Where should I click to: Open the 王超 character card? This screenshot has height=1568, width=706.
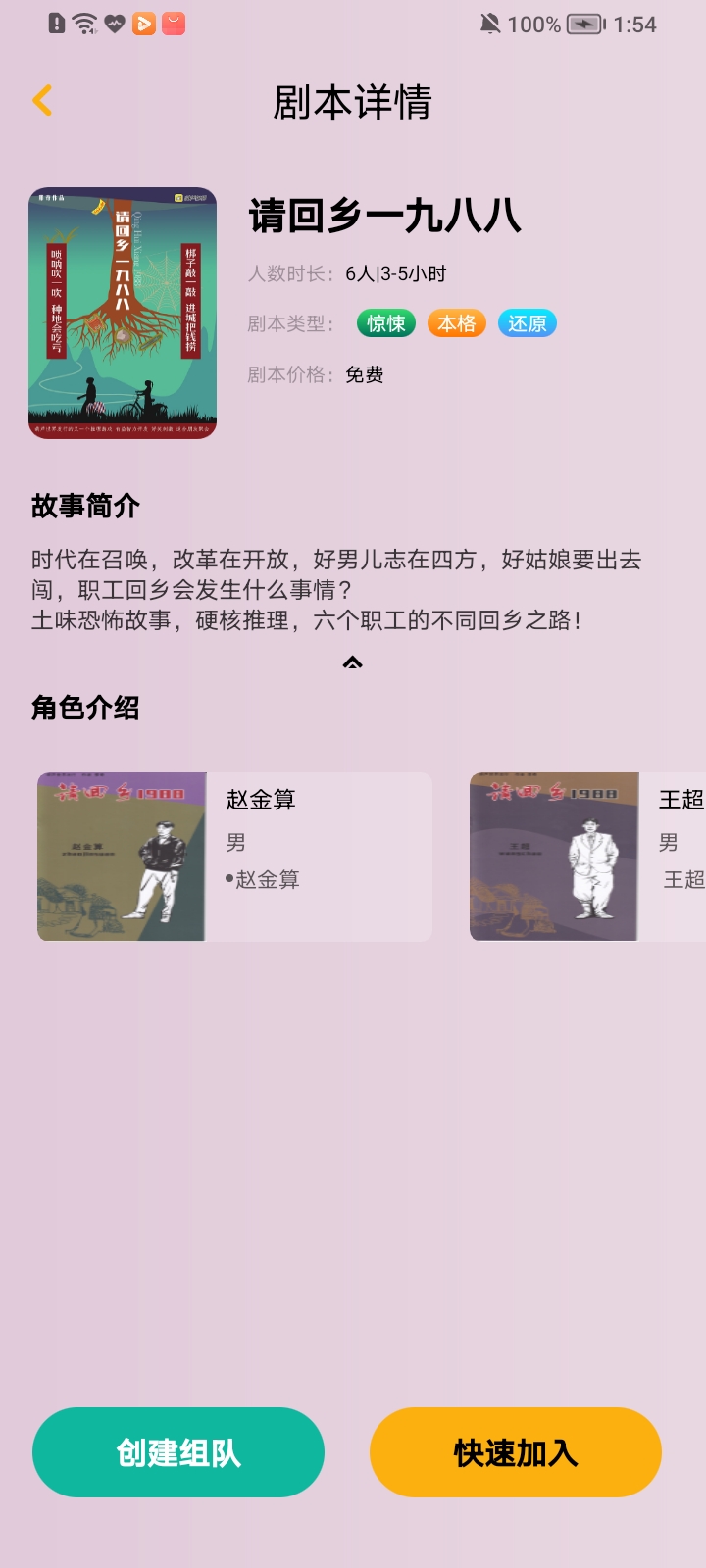[588, 857]
